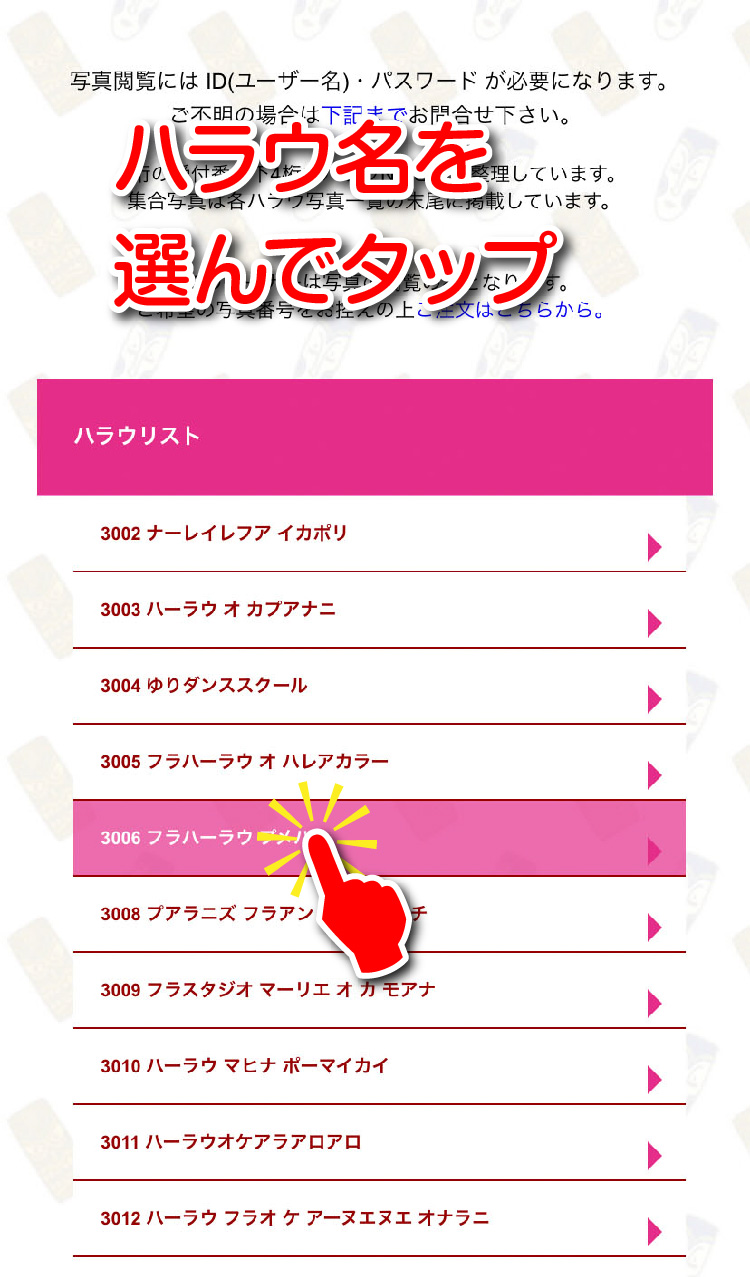This screenshot has height=1277, width=750.
Task: Open 3009 フラスタジオ マーリエ オ カ モアナ
Action: click(x=379, y=990)
